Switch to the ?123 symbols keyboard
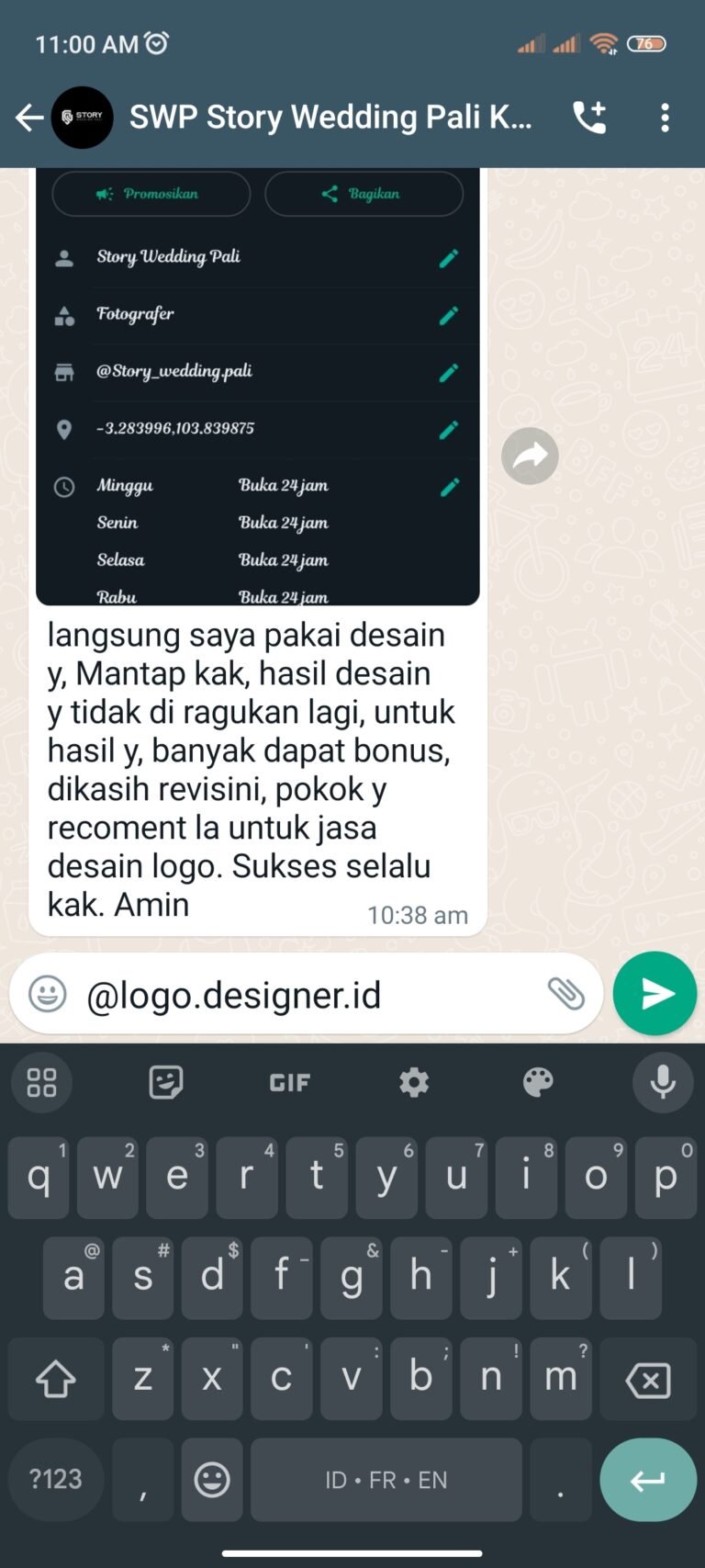Screen dimensions: 705x1568 55,1479
